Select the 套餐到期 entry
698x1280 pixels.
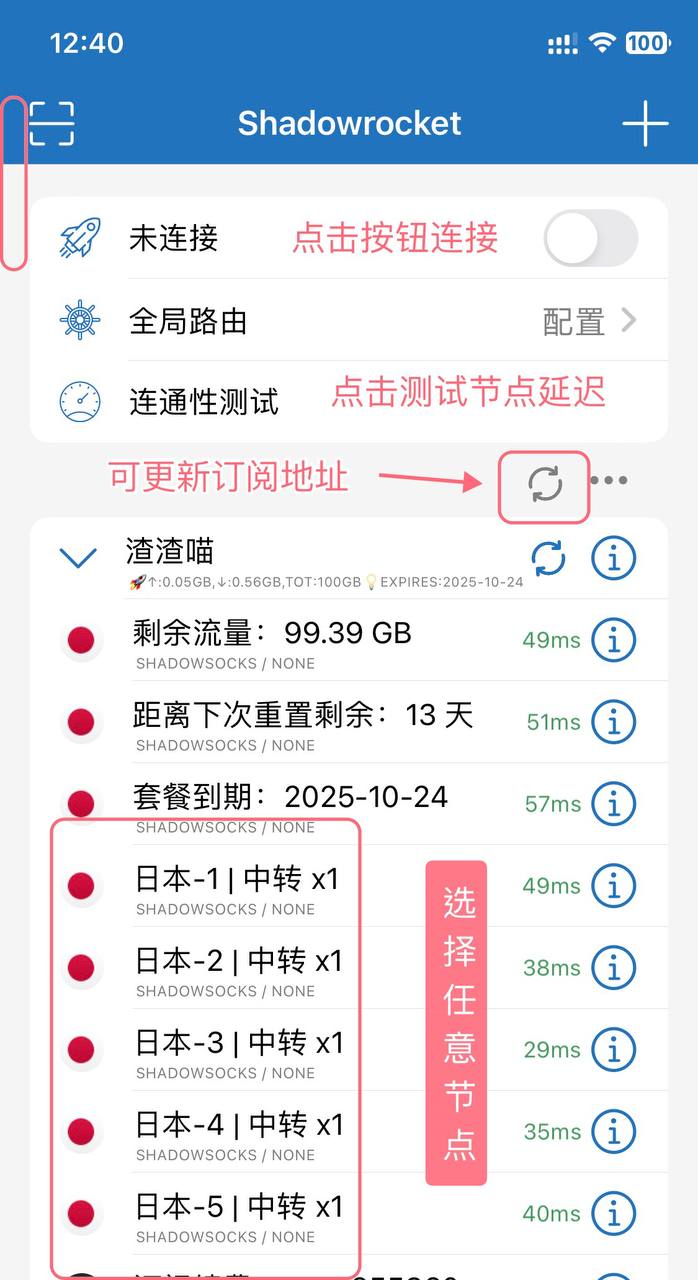click(x=349, y=804)
